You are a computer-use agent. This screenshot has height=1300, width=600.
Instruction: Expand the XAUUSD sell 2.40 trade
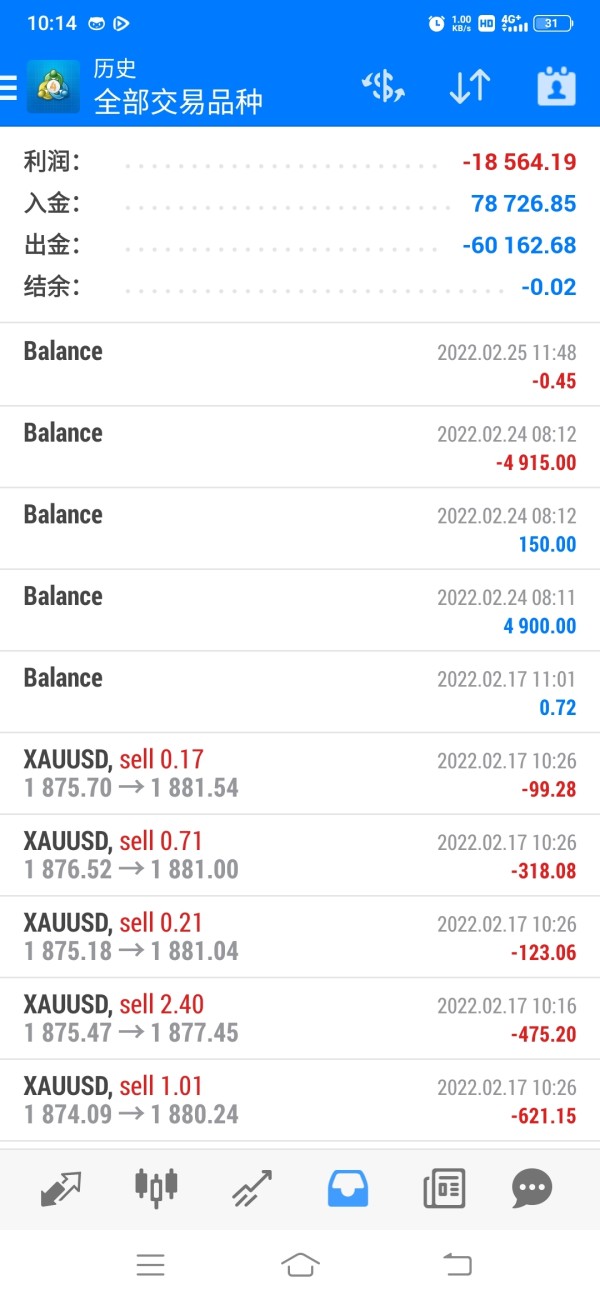click(300, 1019)
